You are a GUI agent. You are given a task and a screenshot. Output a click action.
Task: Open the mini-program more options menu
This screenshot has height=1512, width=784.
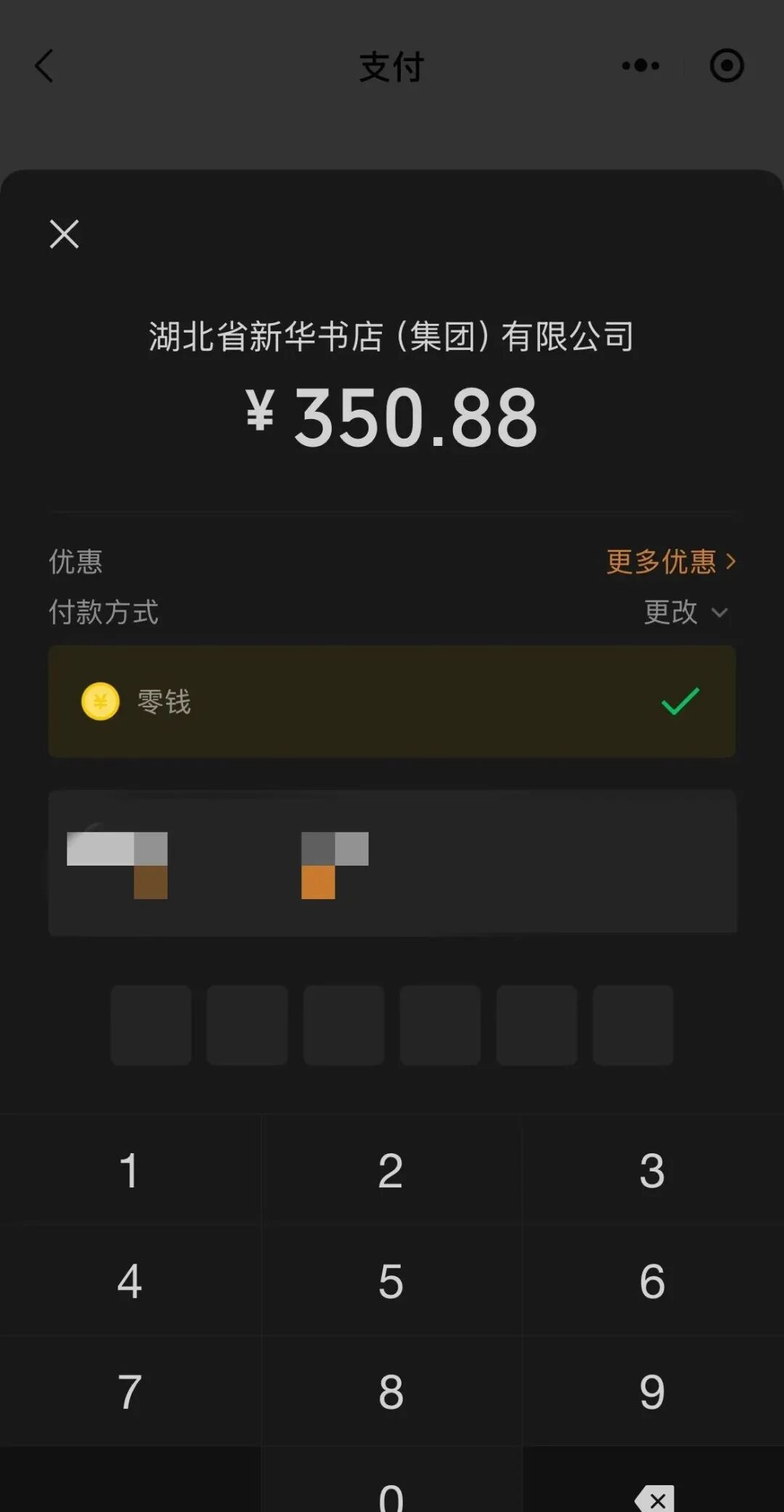(640, 66)
